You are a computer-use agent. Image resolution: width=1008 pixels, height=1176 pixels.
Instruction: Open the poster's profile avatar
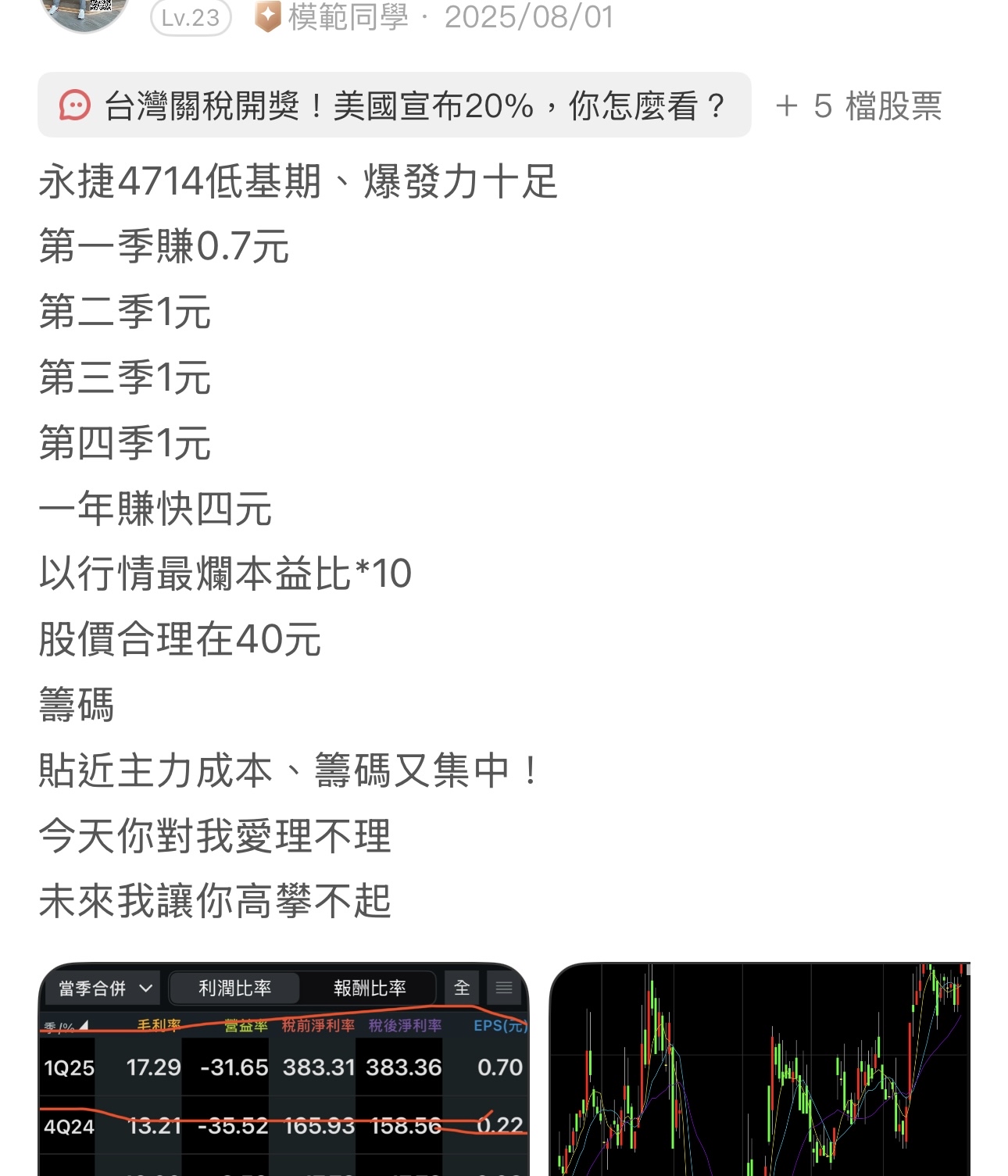(84, 13)
